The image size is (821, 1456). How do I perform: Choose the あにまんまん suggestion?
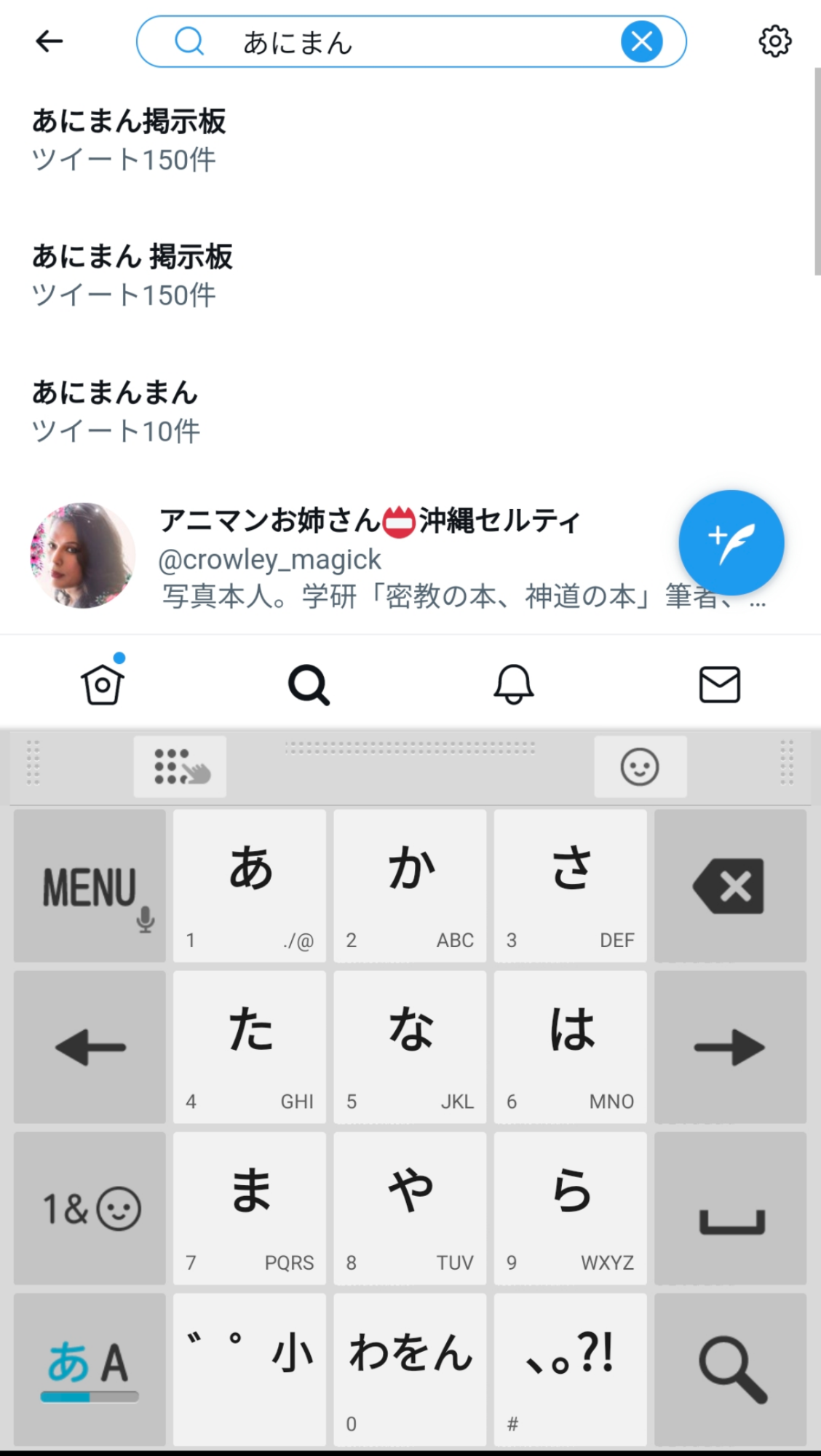pyautogui.click(x=115, y=411)
